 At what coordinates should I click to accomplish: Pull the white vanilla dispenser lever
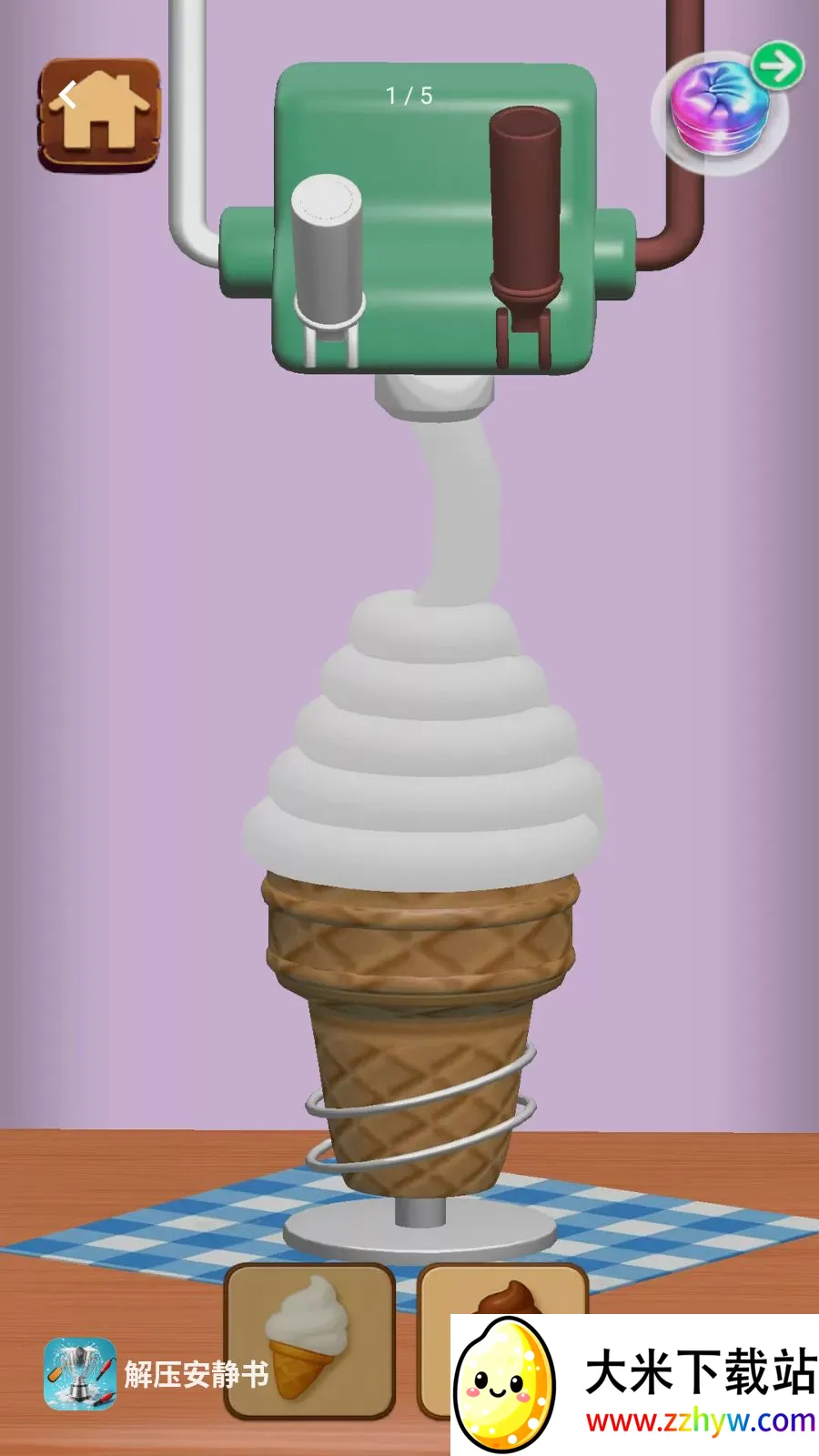[328, 268]
